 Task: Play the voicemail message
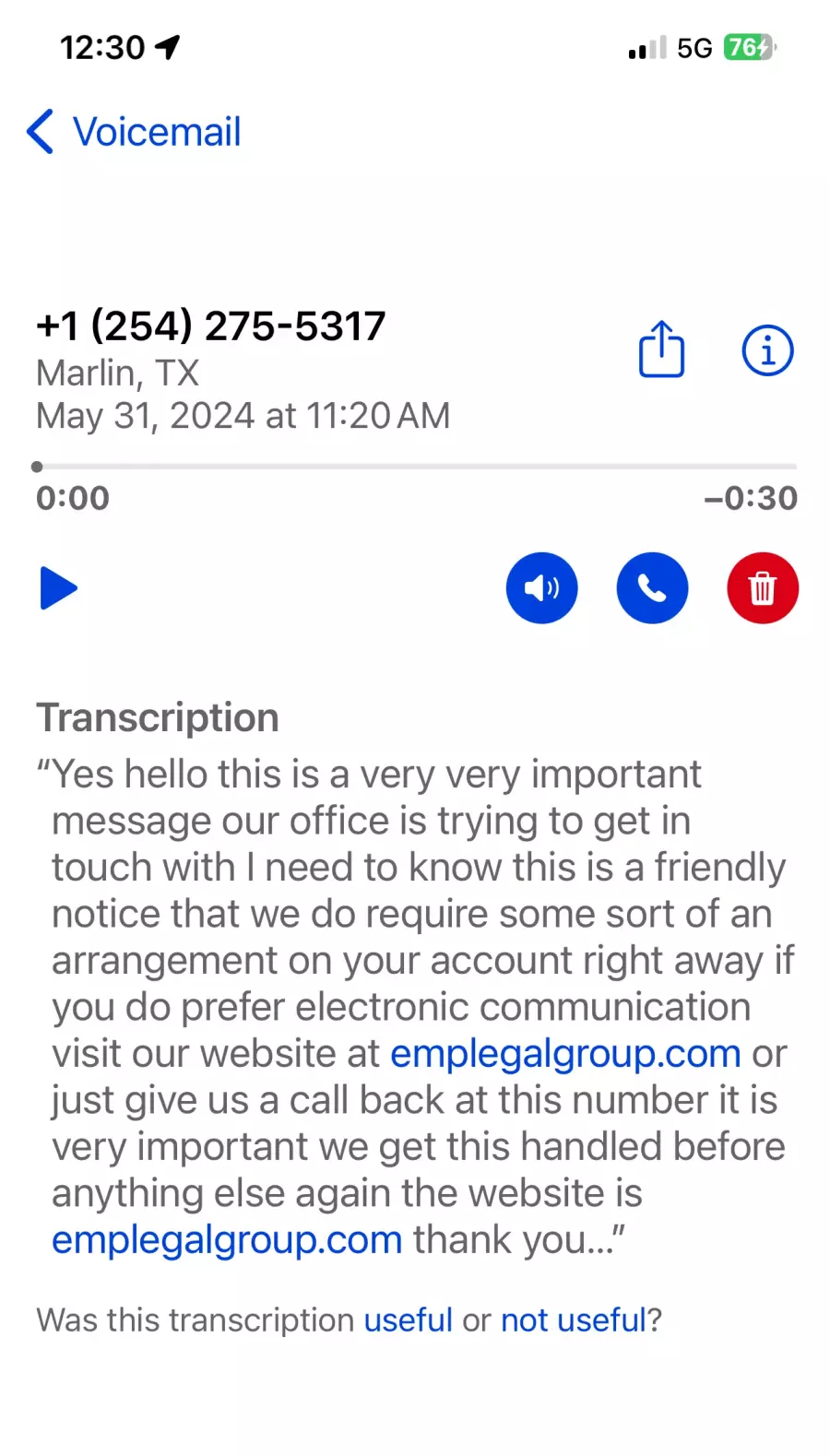click(59, 588)
